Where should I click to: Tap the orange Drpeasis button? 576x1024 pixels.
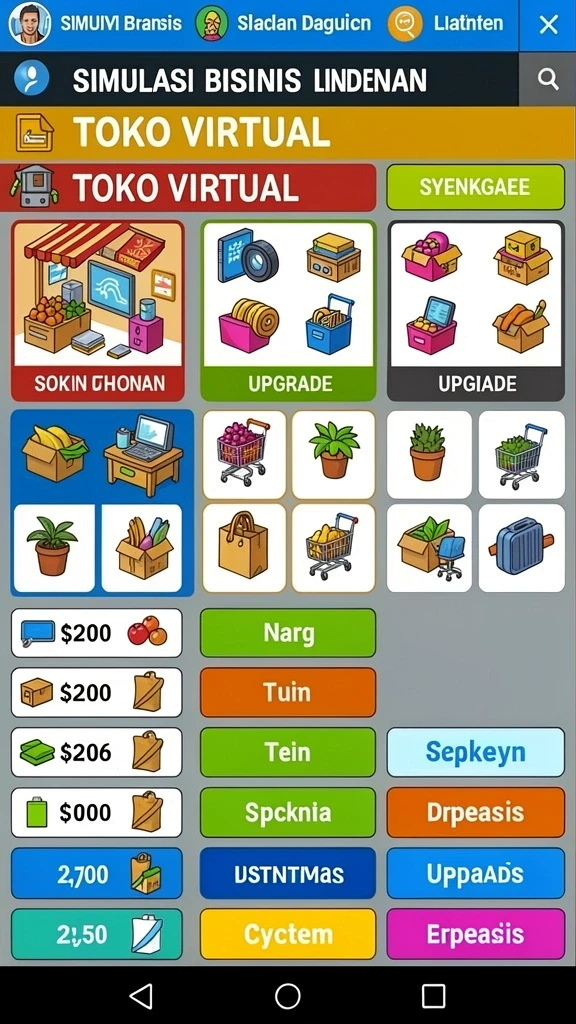click(x=475, y=812)
